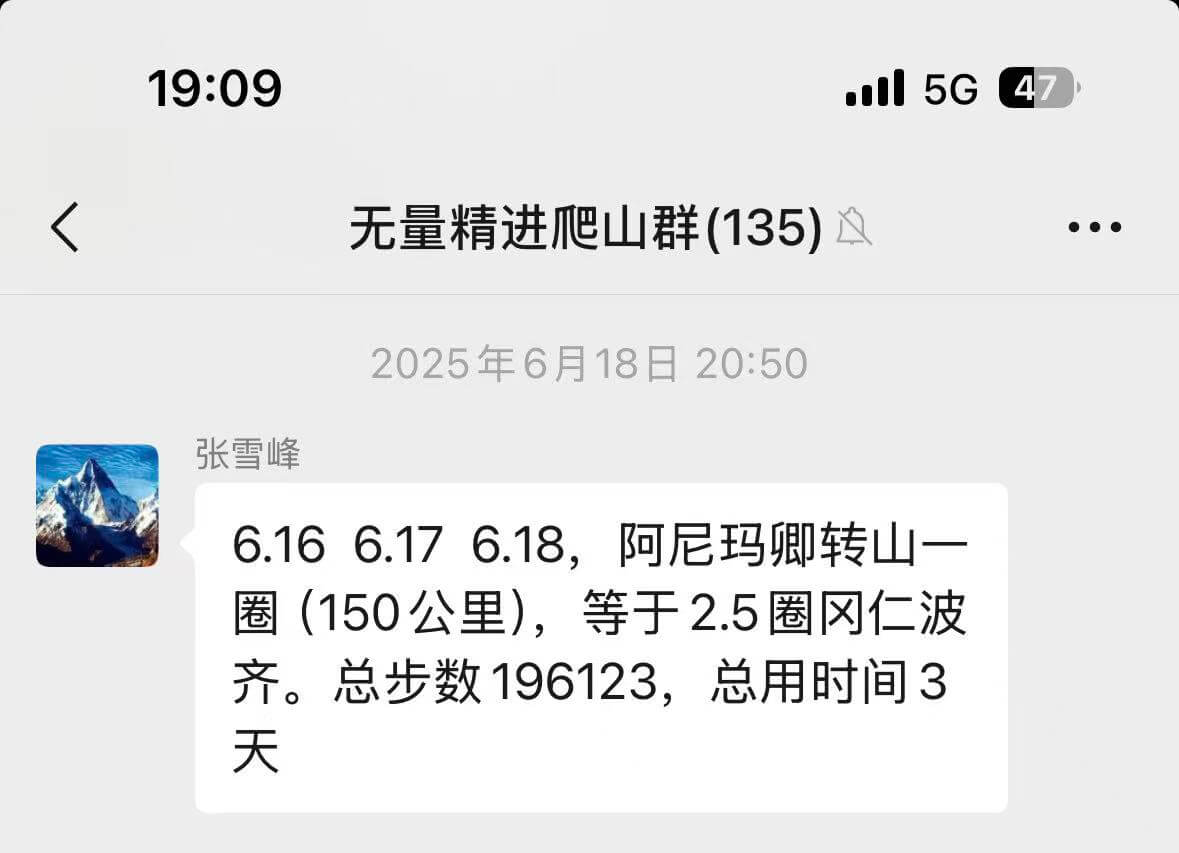This screenshot has height=853, width=1179.
Task: Tap 张雪峰's mountain avatar
Action: point(97,506)
